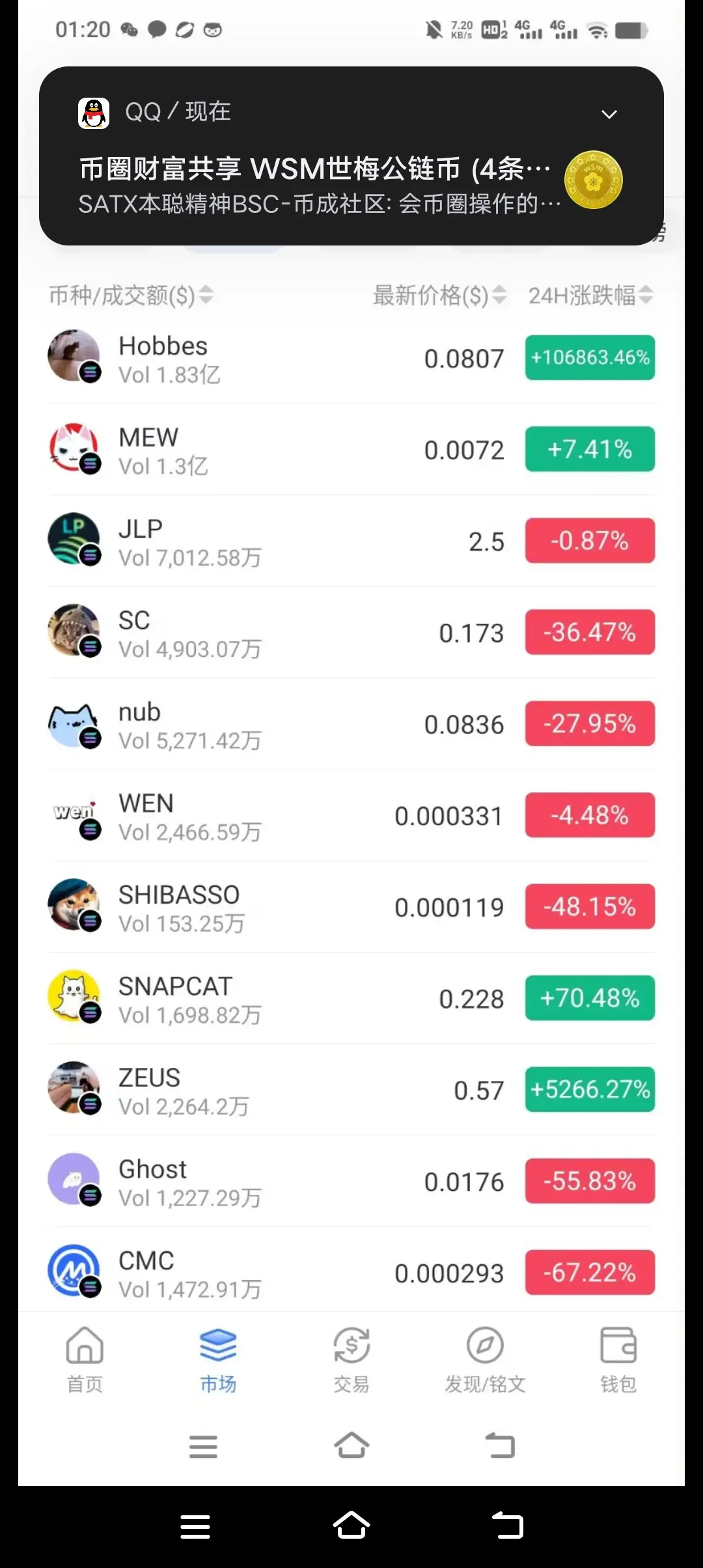Tap the system back button
Screen dimensions: 703x1568
click(508, 1526)
